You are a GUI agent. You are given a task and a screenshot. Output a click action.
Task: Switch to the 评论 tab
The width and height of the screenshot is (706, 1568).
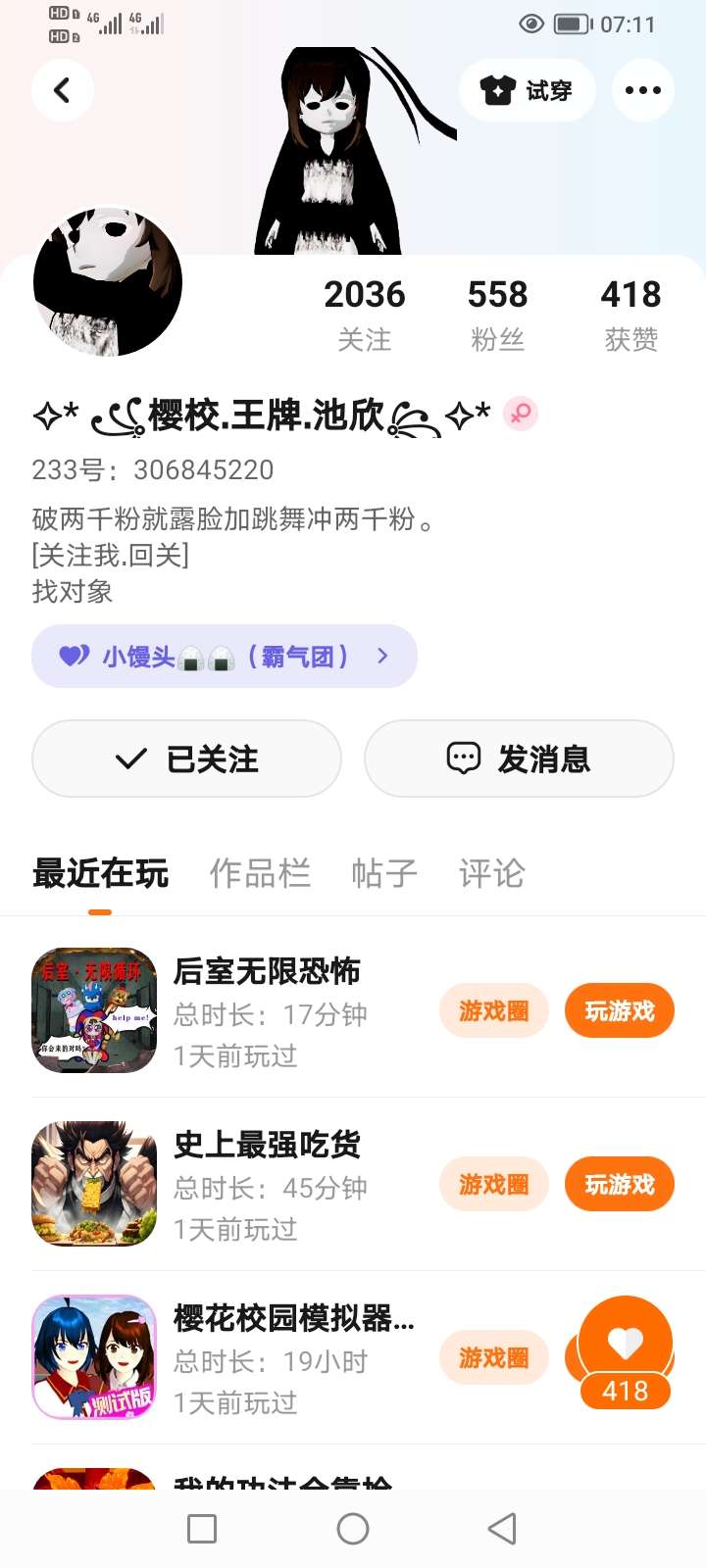coord(491,872)
